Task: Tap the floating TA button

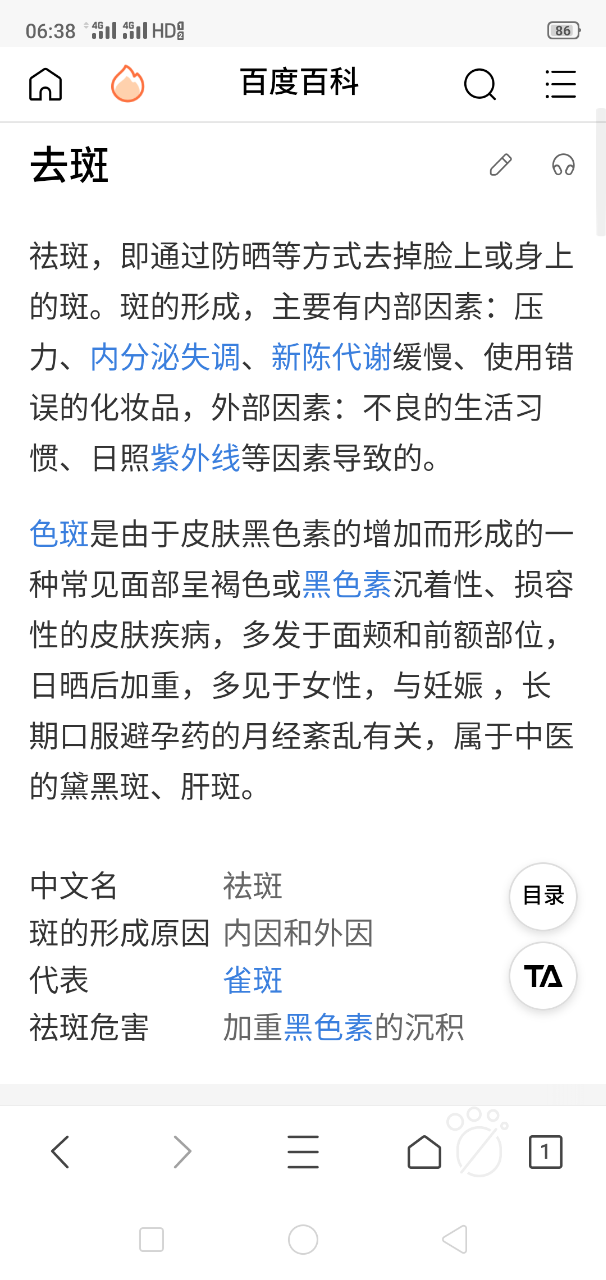Action: [543, 976]
